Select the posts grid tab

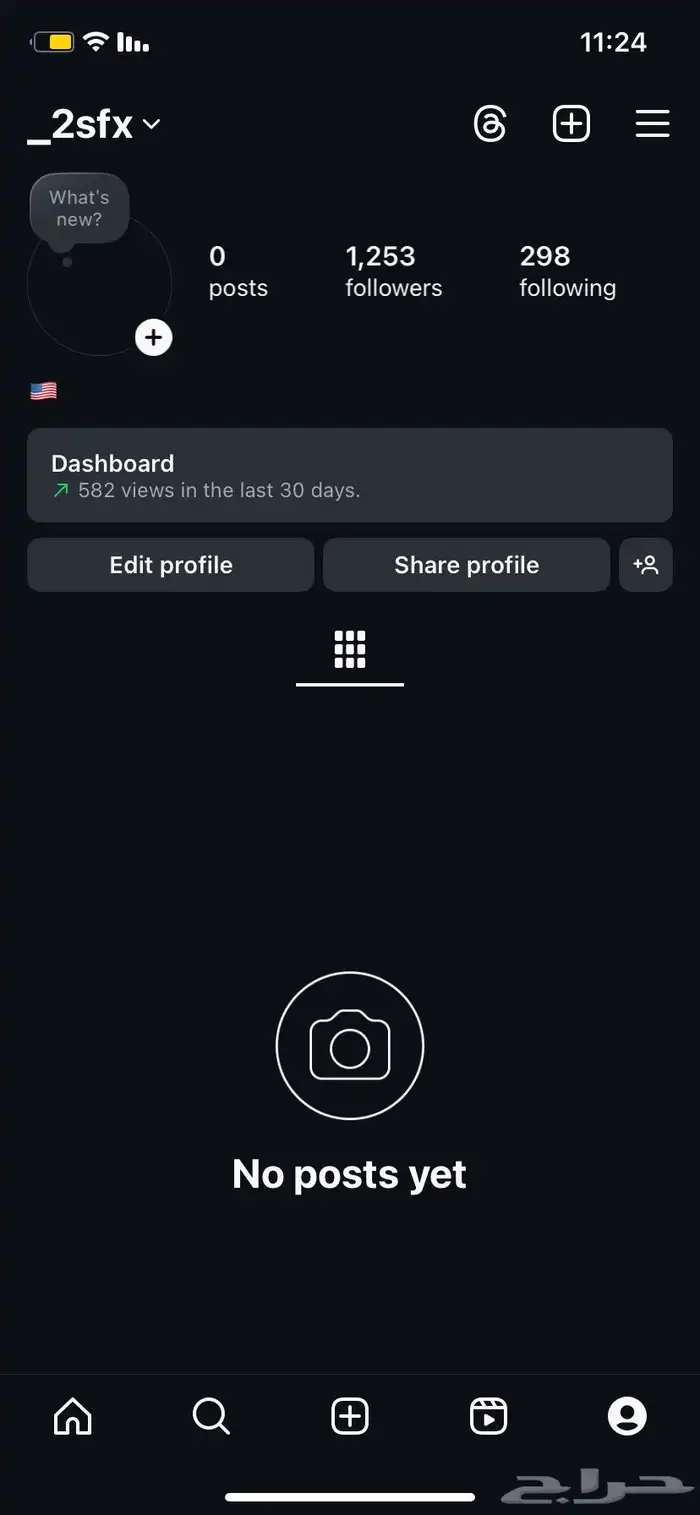click(x=349, y=650)
